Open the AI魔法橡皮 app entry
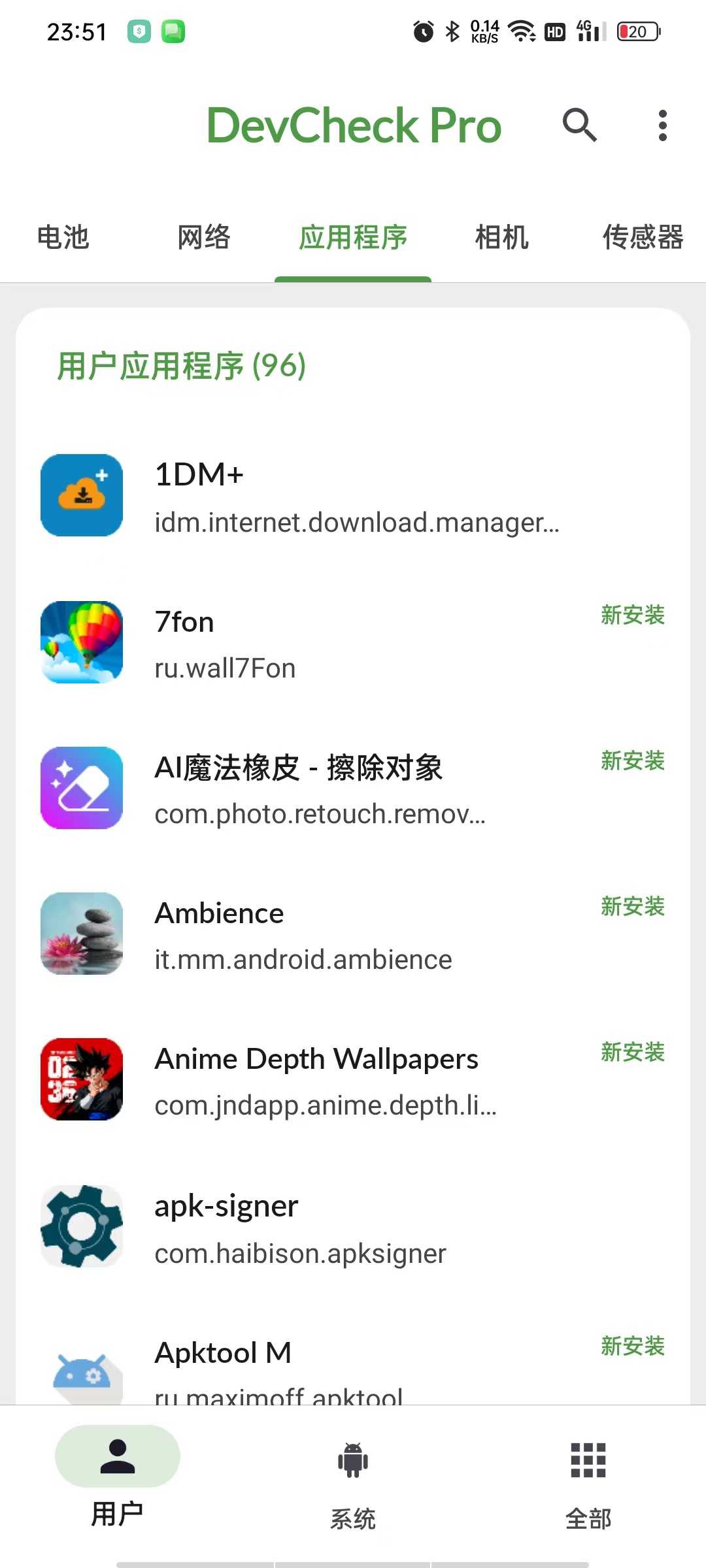The image size is (706, 1568). pos(353,788)
